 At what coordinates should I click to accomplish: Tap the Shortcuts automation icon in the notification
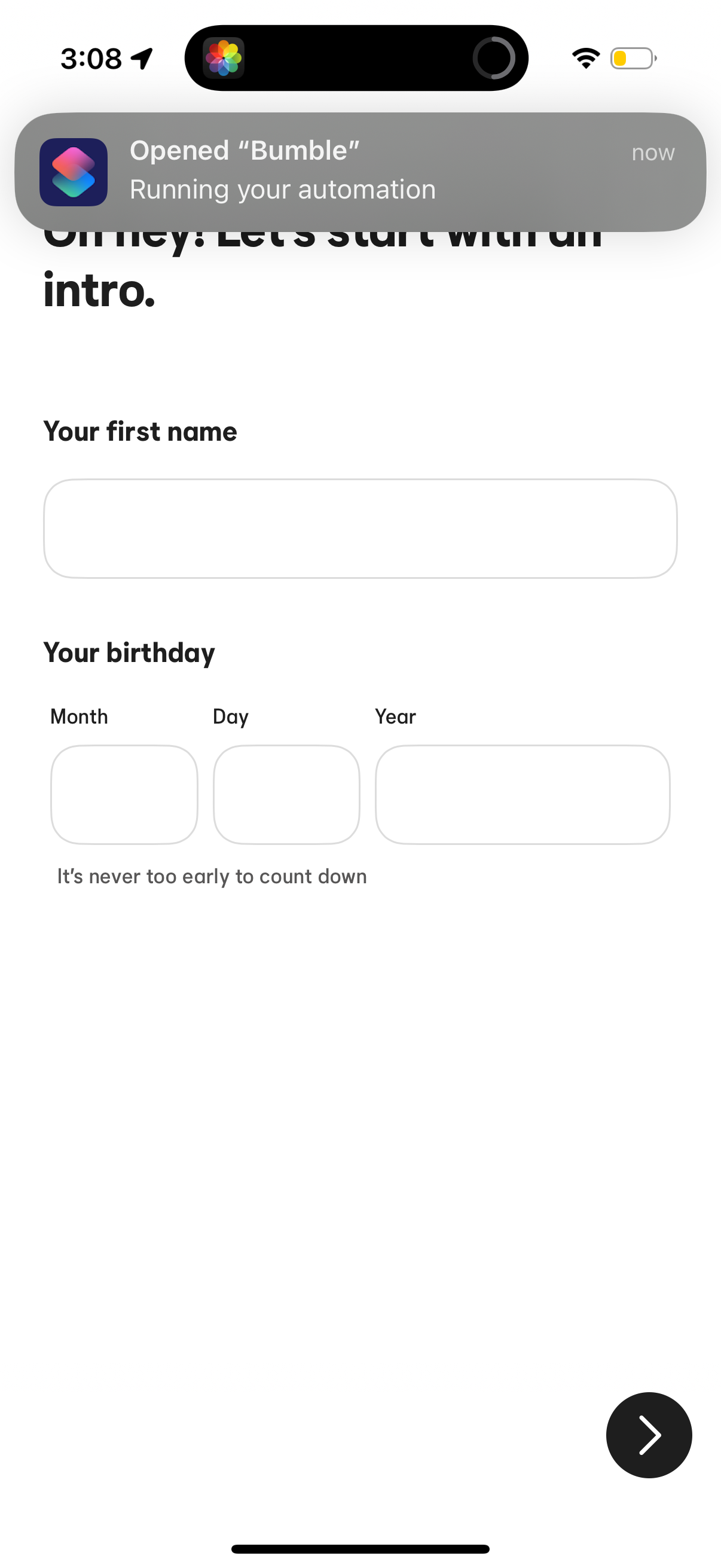(x=74, y=172)
